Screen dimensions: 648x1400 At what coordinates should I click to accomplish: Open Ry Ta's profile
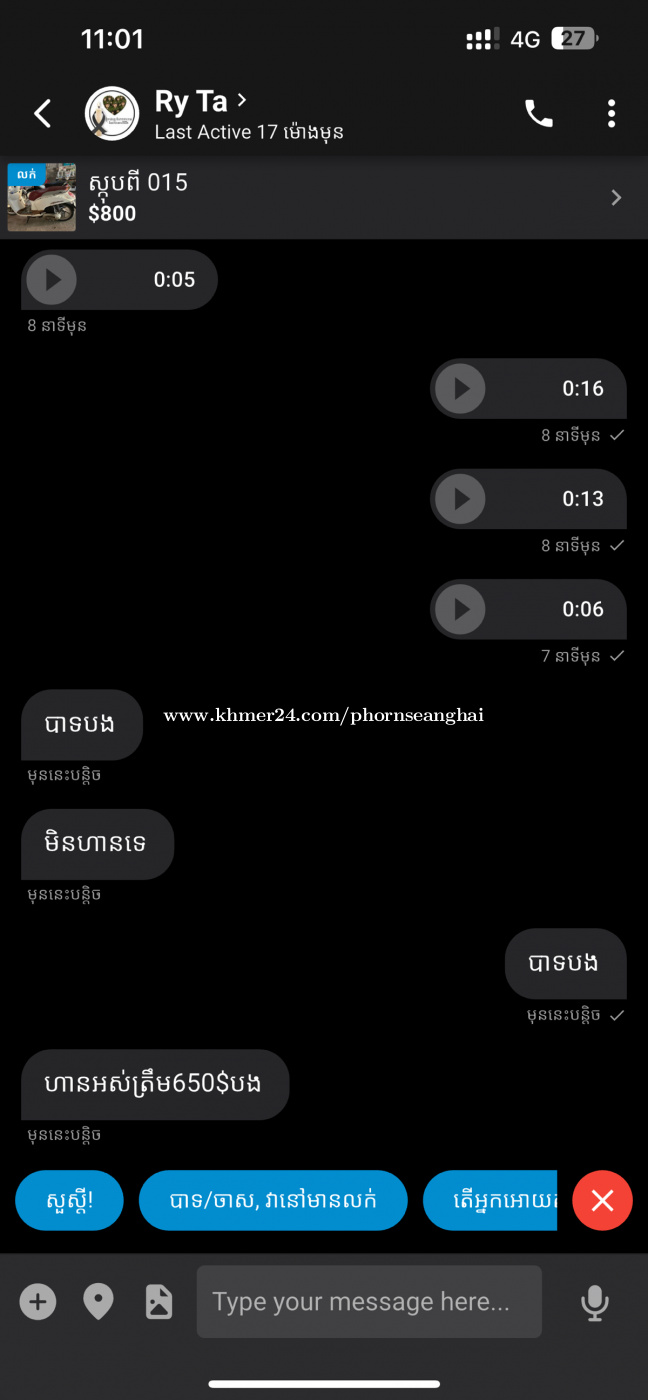pos(200,102)
